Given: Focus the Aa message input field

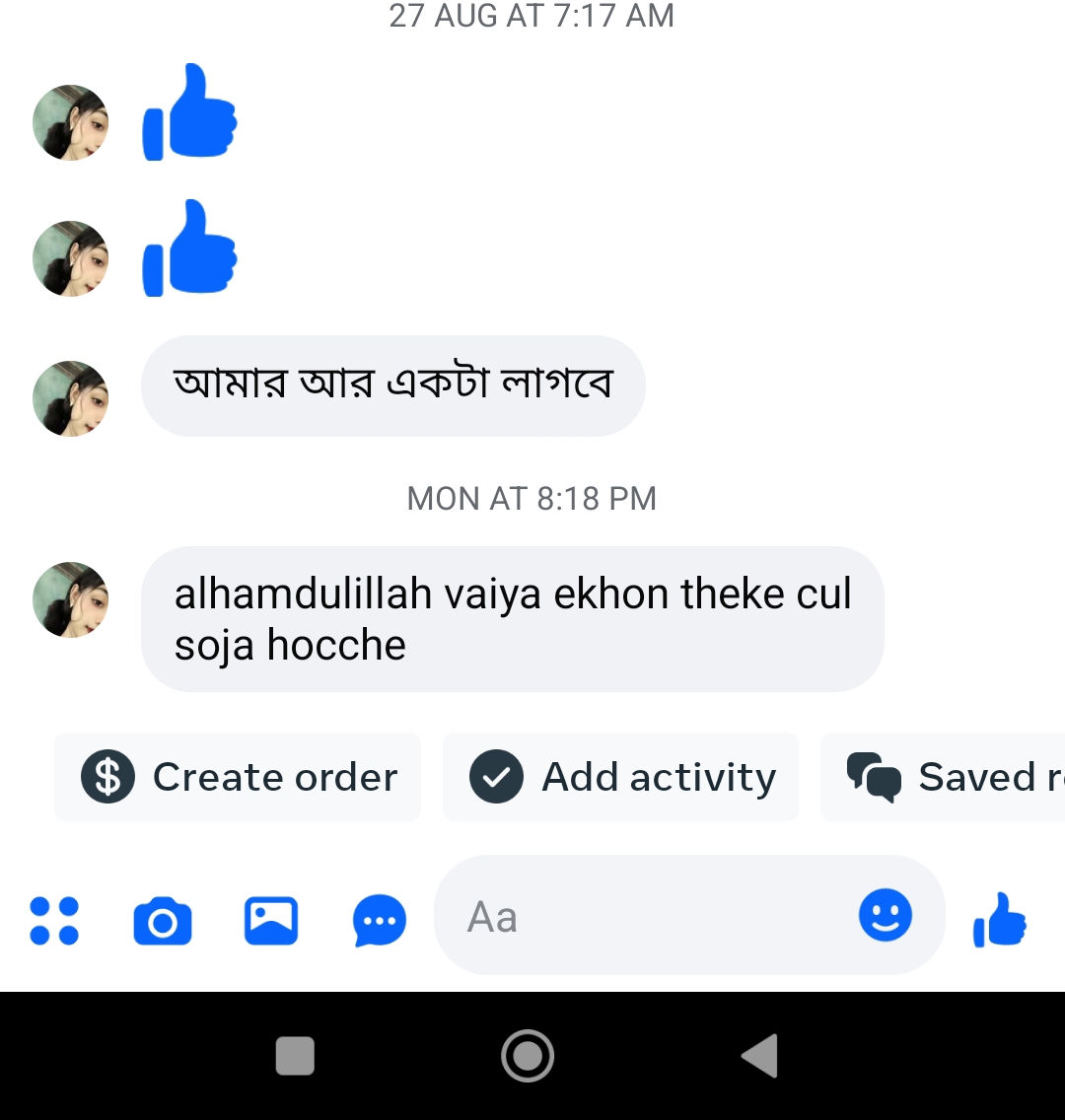Looking at the screenshot, I should click(641, 917).
